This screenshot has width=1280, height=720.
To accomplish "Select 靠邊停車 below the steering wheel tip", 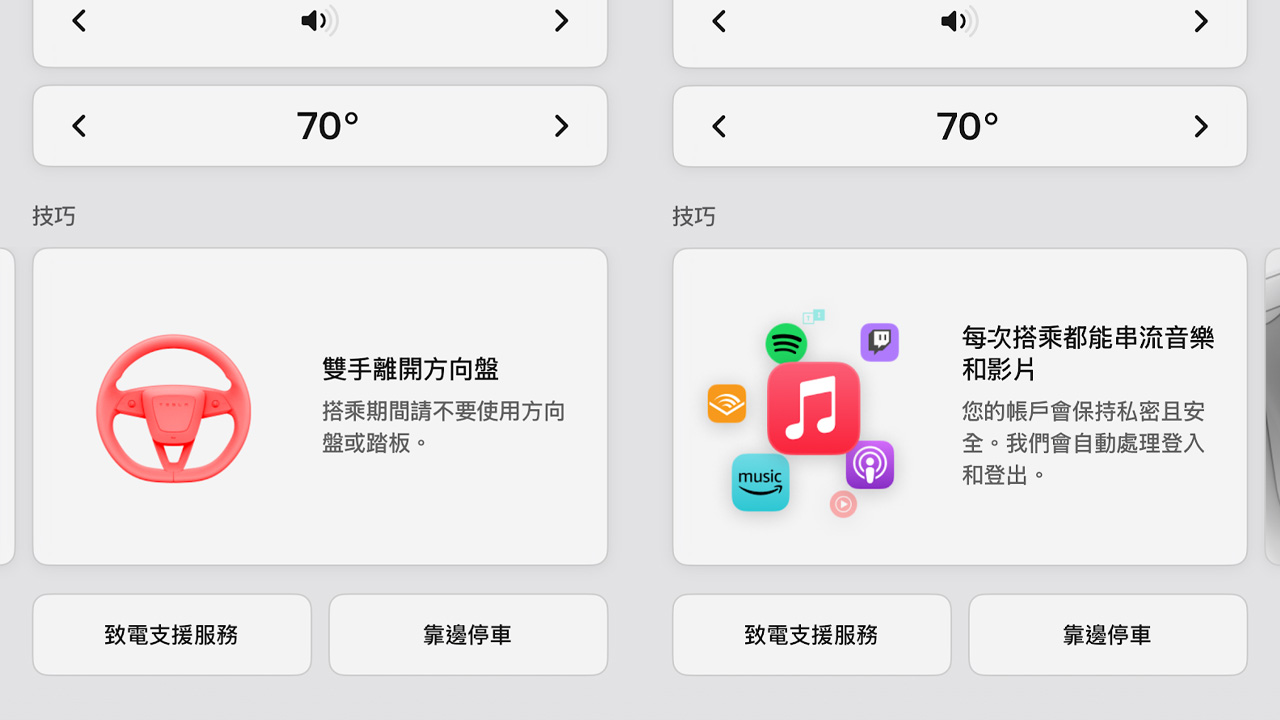I will pos(468,635).
